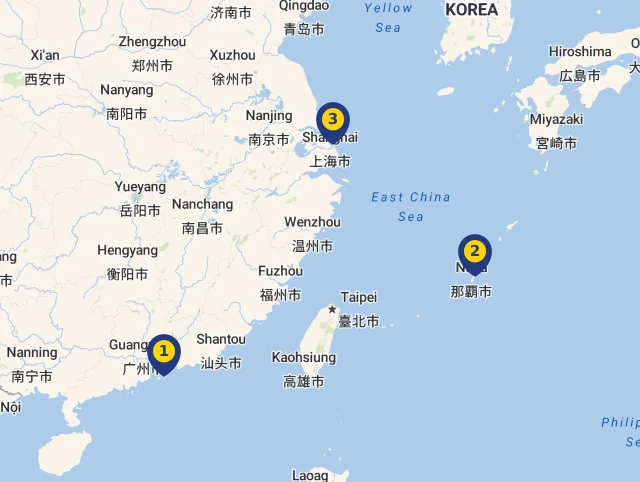Select map pin number 1 near Guangzhou

[164, 353]
